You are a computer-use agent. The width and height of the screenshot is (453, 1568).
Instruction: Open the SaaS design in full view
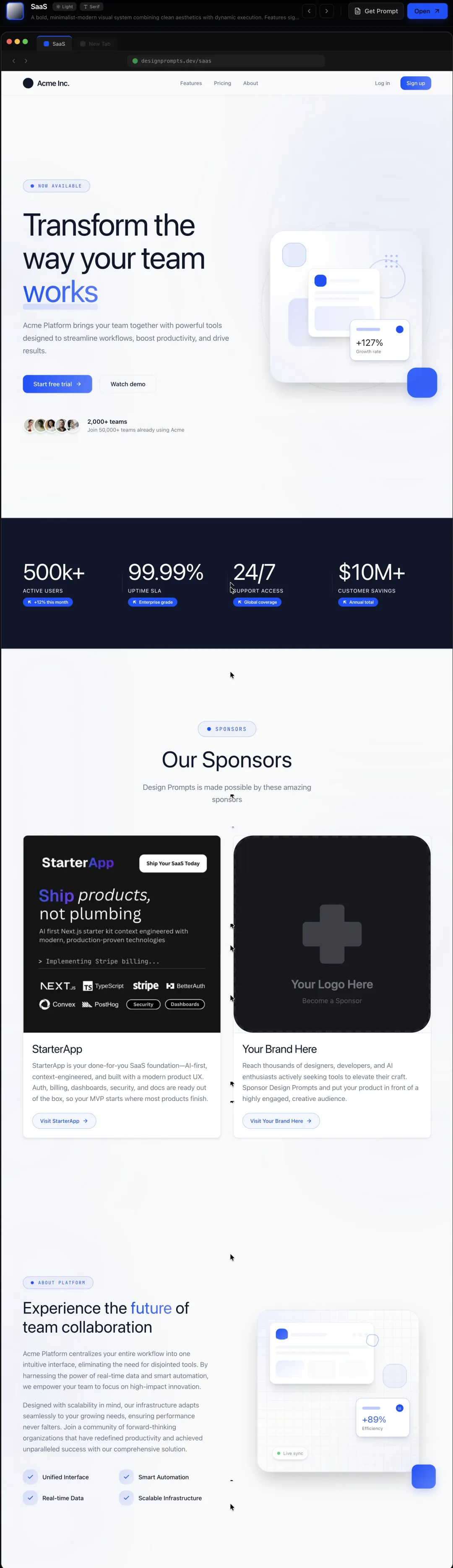(x=426, y=11)
